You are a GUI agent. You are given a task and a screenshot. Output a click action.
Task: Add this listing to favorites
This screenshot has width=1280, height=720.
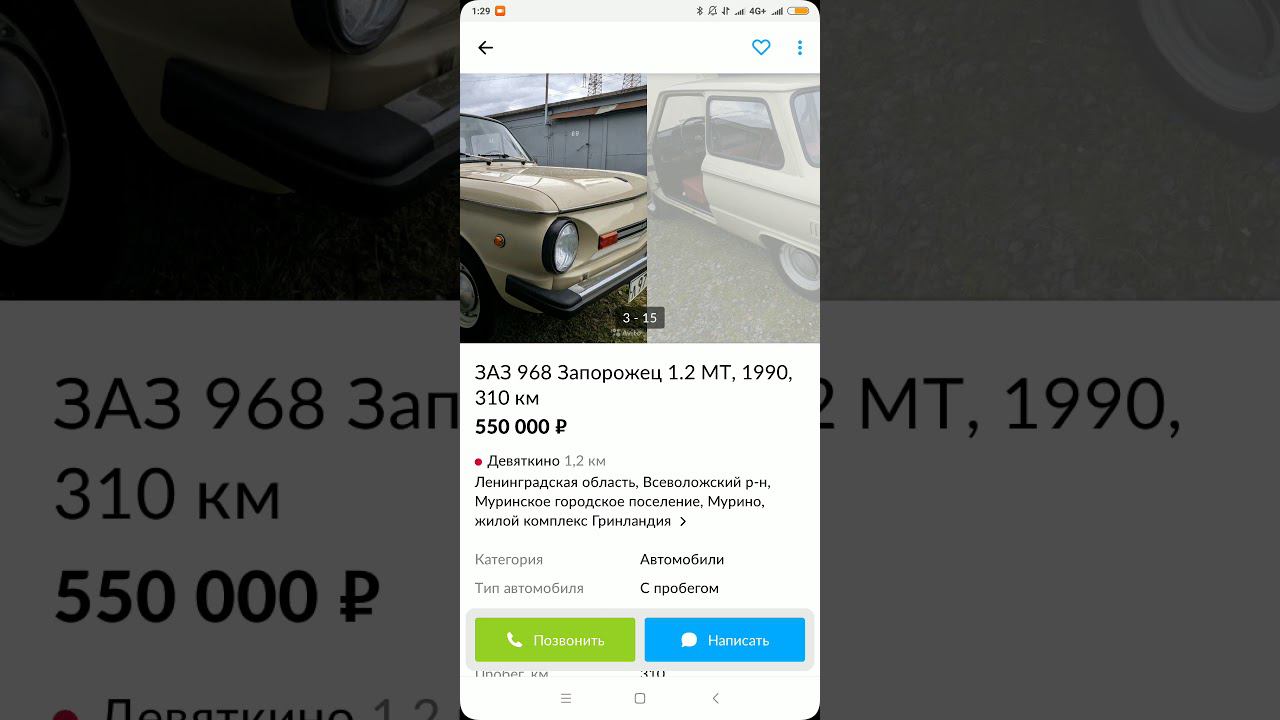point(761,47)
